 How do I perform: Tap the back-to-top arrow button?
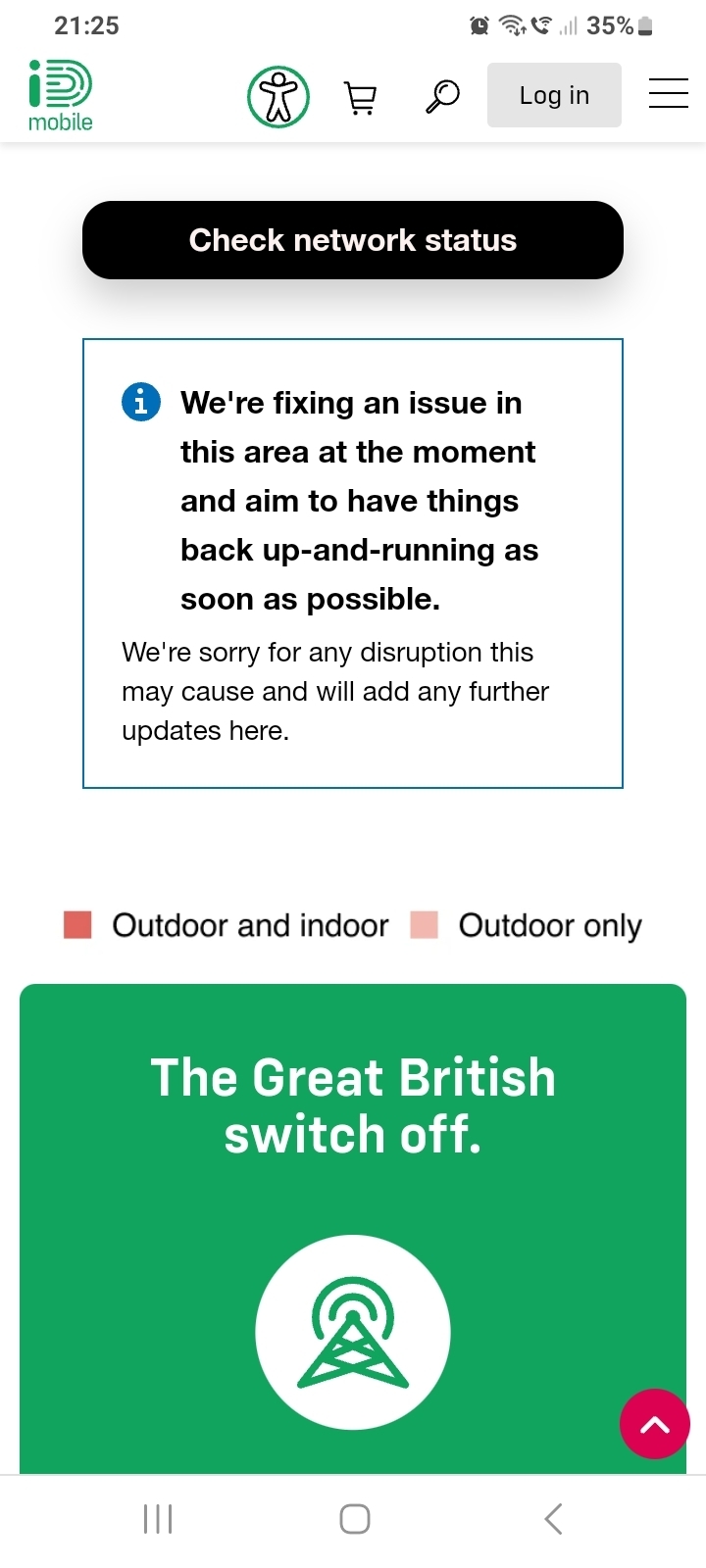point(655,1424)
